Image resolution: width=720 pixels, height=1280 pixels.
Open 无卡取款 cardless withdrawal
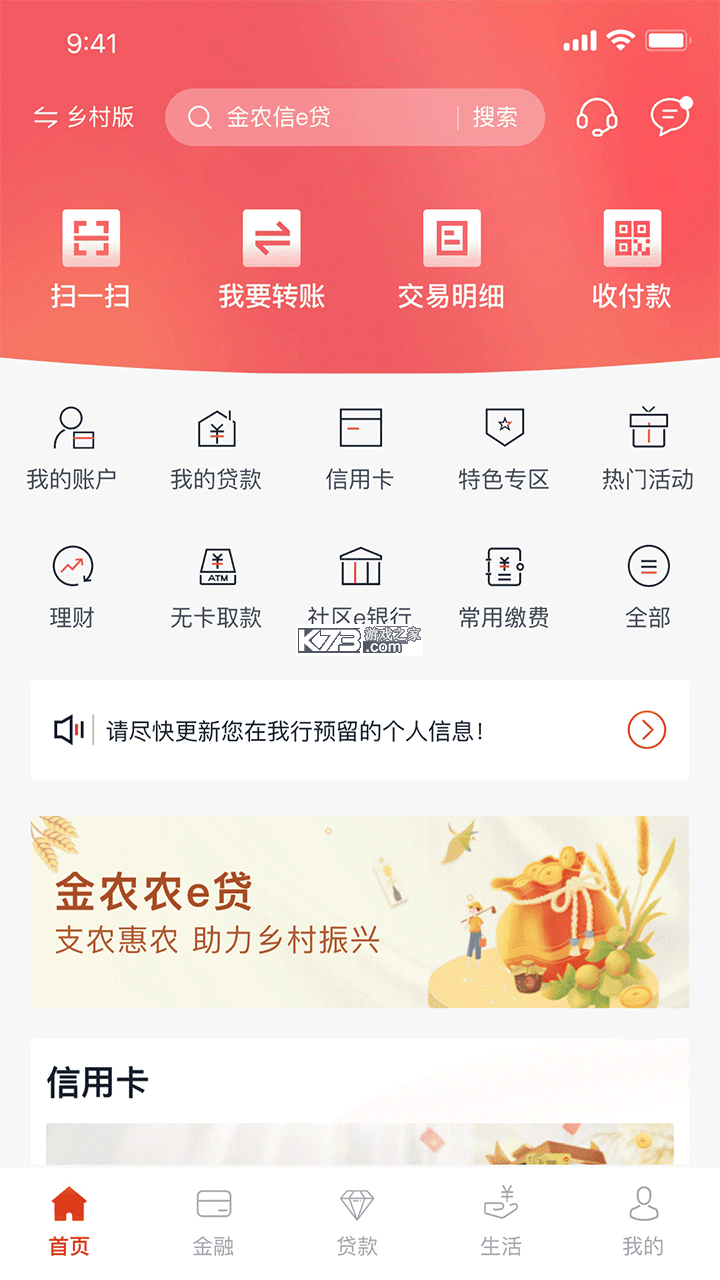coord(216,584)
